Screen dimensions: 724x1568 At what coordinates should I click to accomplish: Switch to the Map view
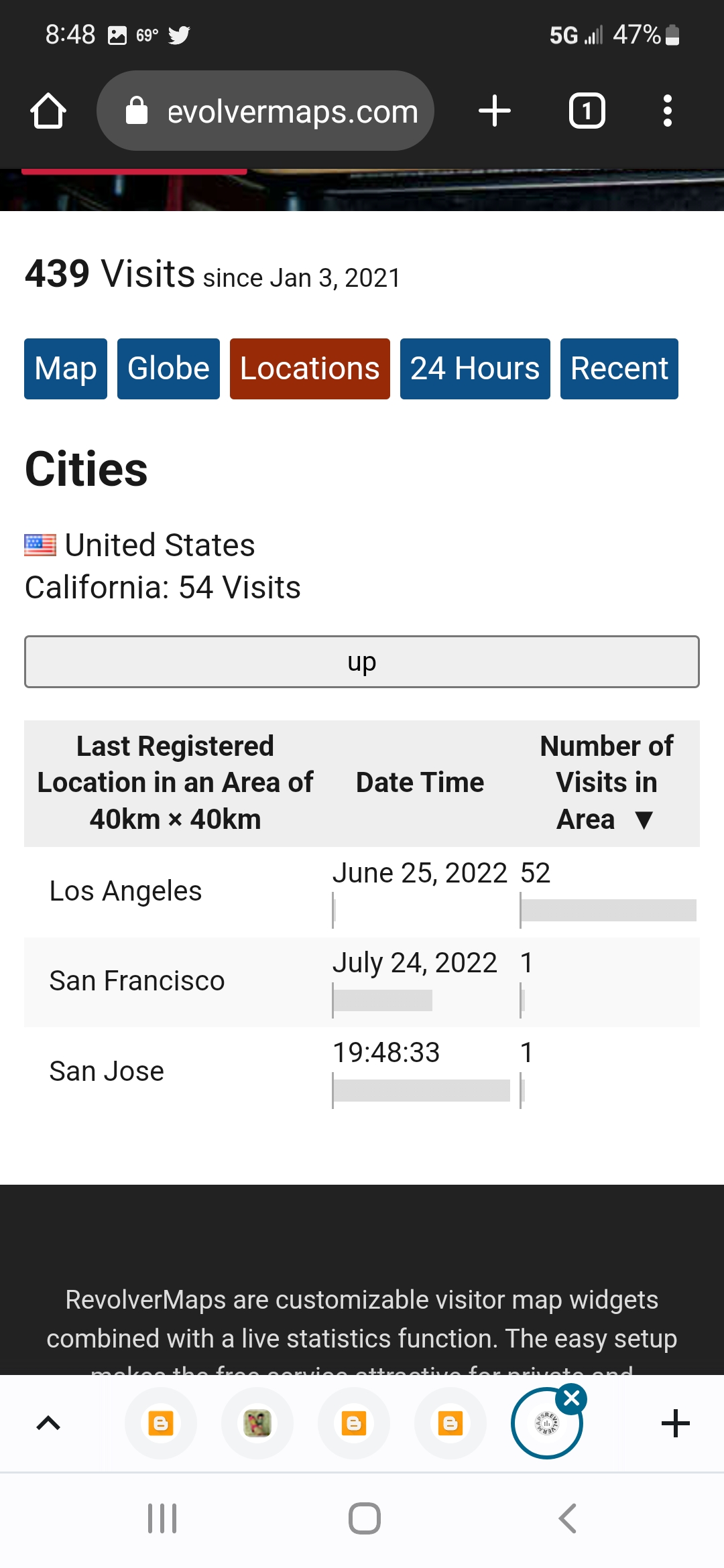(66, 369)
